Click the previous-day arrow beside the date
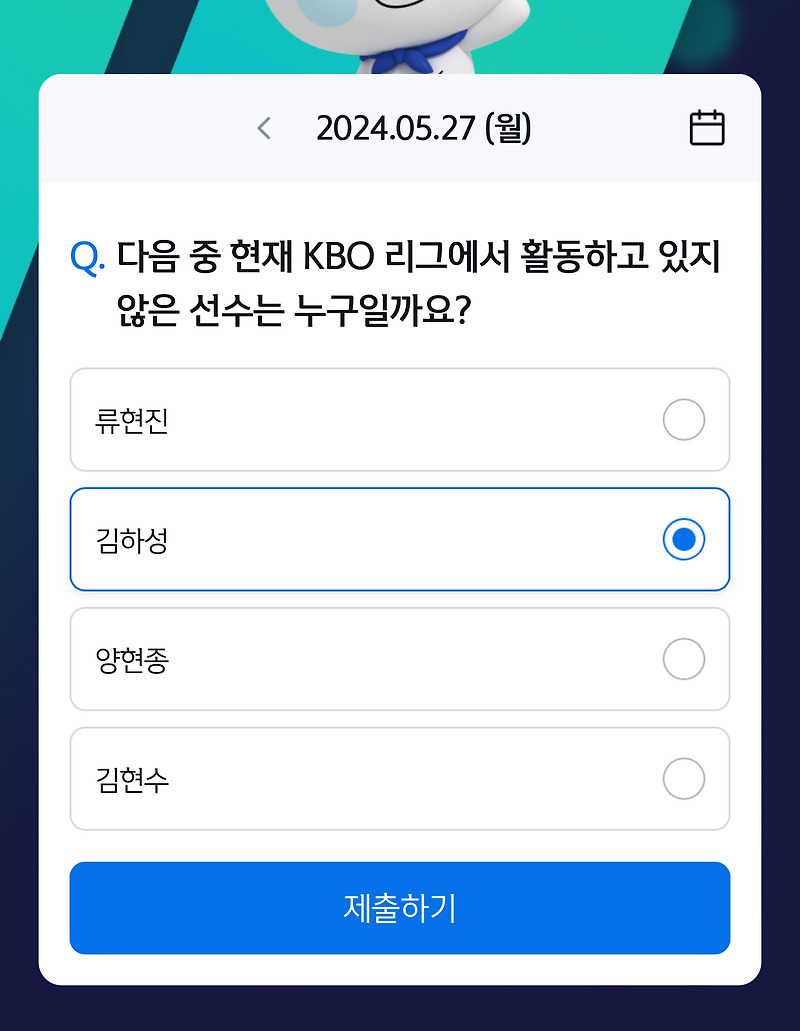Image resolution: width=800 pixels, height=1031 pixels. [x=263, y=128]
